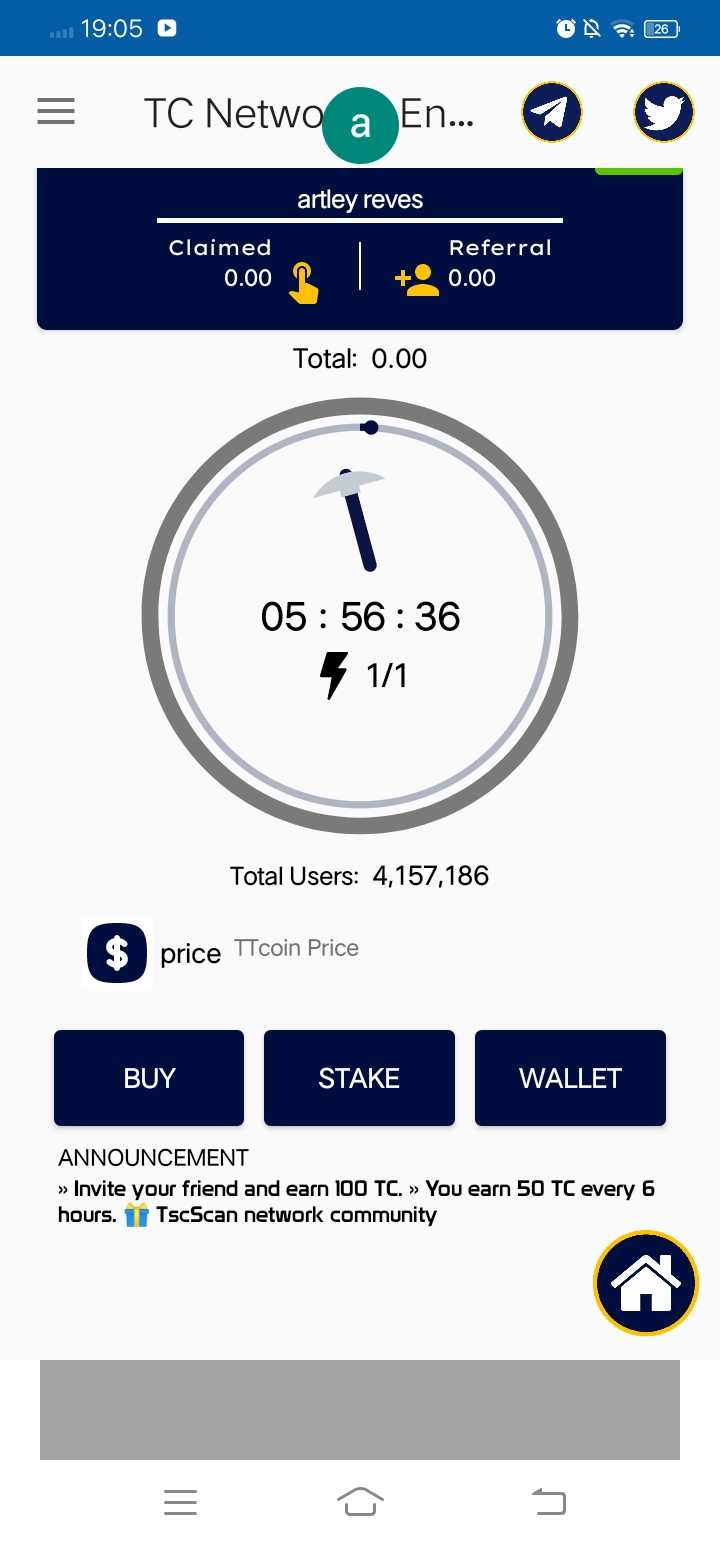Image resolution: width=720 pixels, height=1544 pixels.
Task: Open the profile avatar "a"
Action: pyautogui.click(x=360, y=125)
